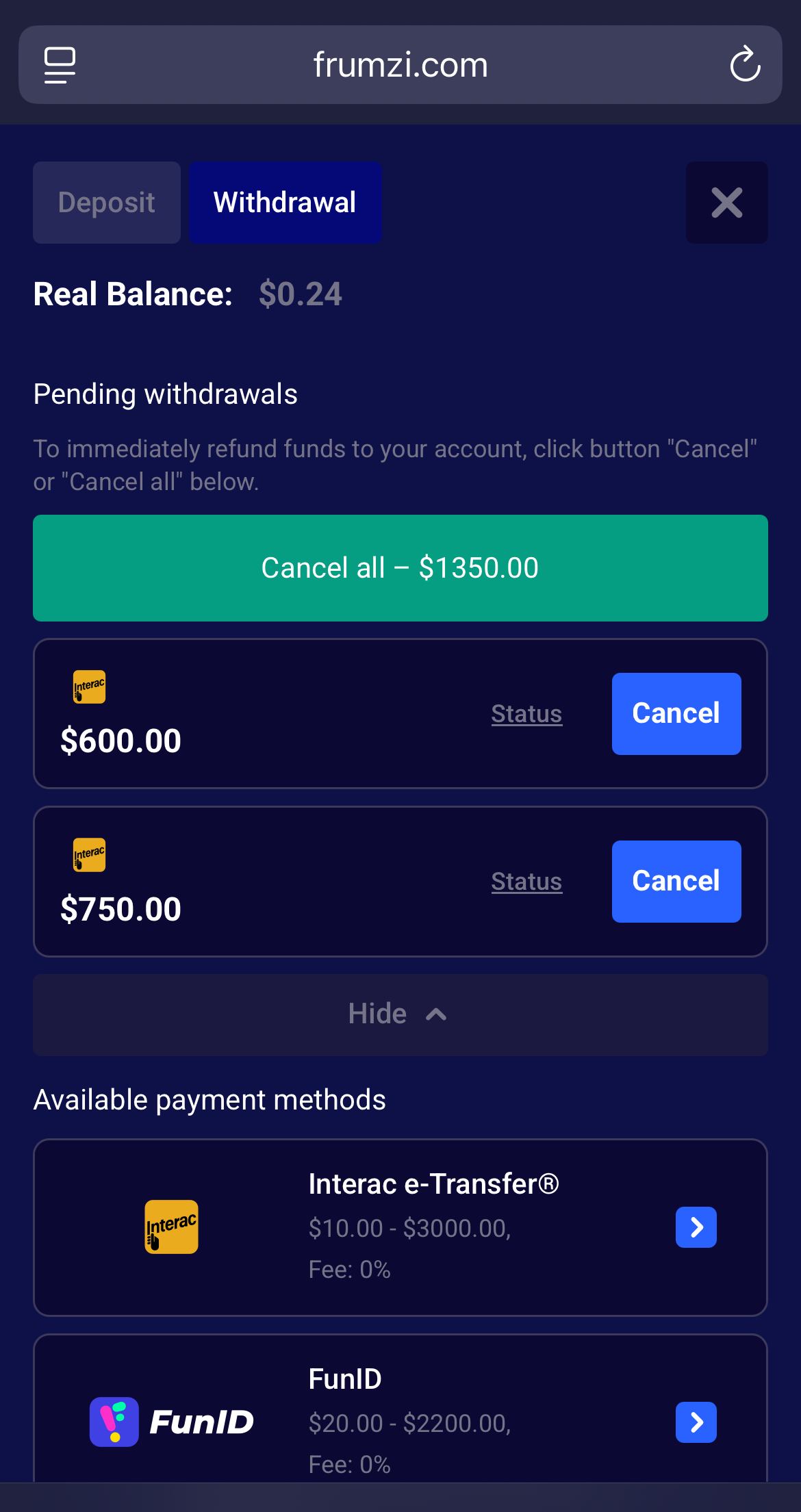Cancel all pending withdrawals of $1350.00
The width and height of the screenshot is (801, 1512).
pyautogui.click(x=400, y=568)
